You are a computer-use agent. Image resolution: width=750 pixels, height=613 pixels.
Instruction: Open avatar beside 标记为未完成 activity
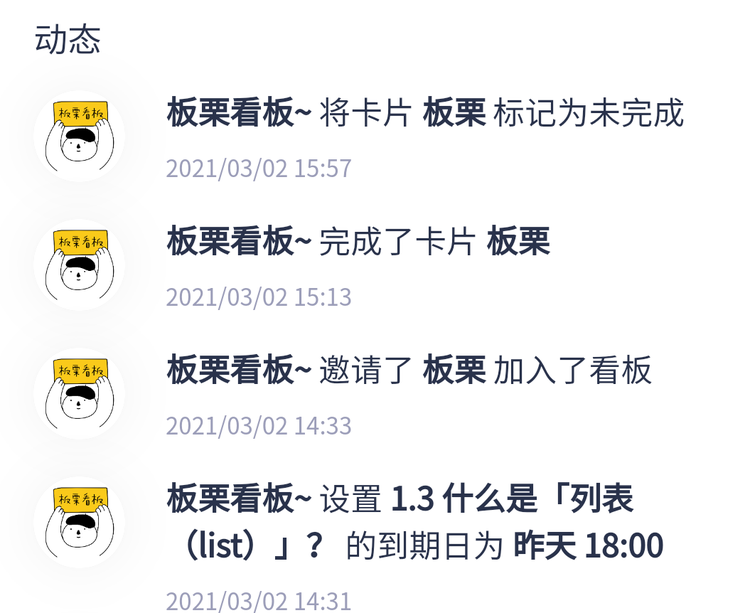pos(79,135)
